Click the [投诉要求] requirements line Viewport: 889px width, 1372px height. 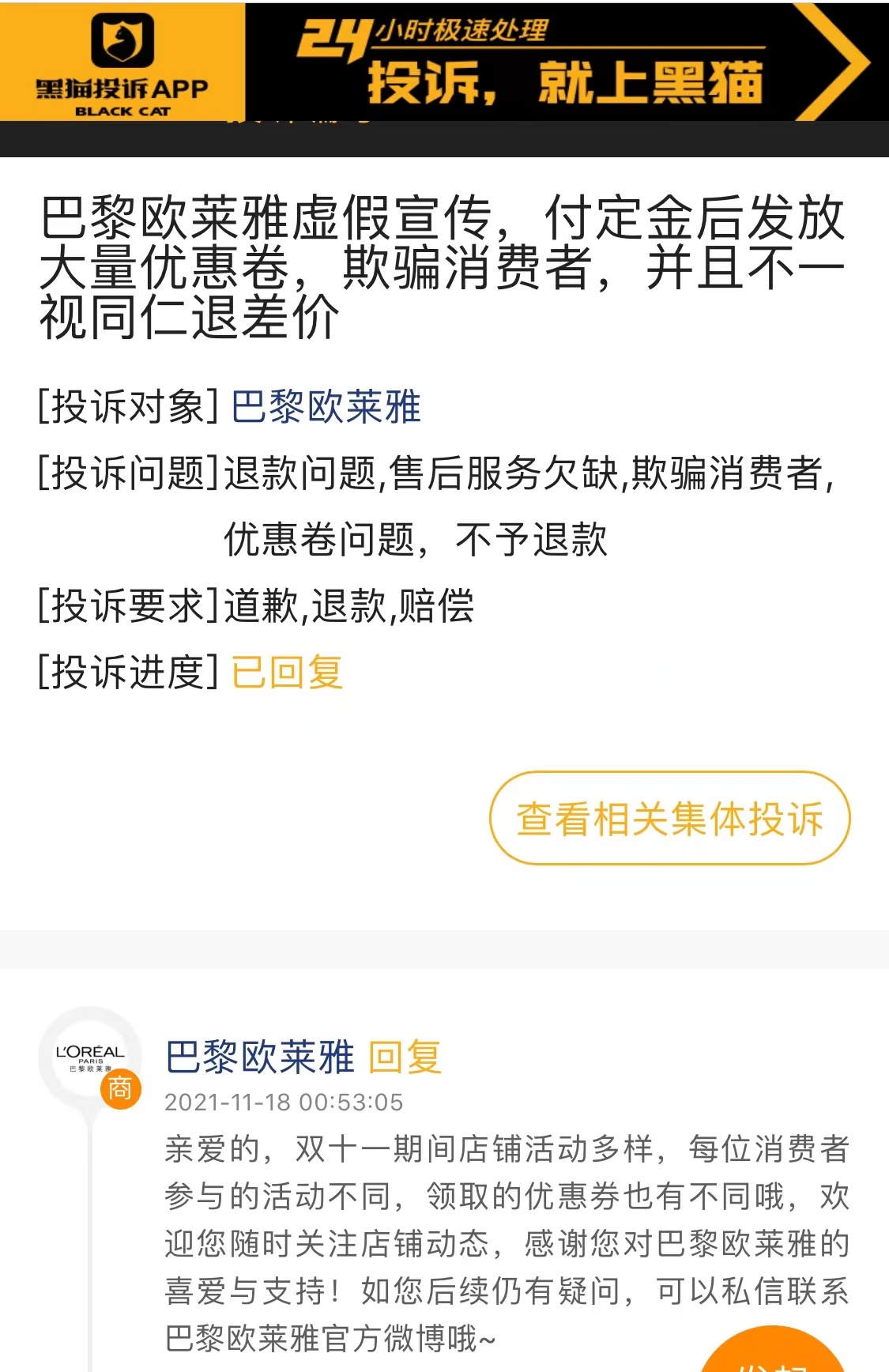click(x=253, y=609)
